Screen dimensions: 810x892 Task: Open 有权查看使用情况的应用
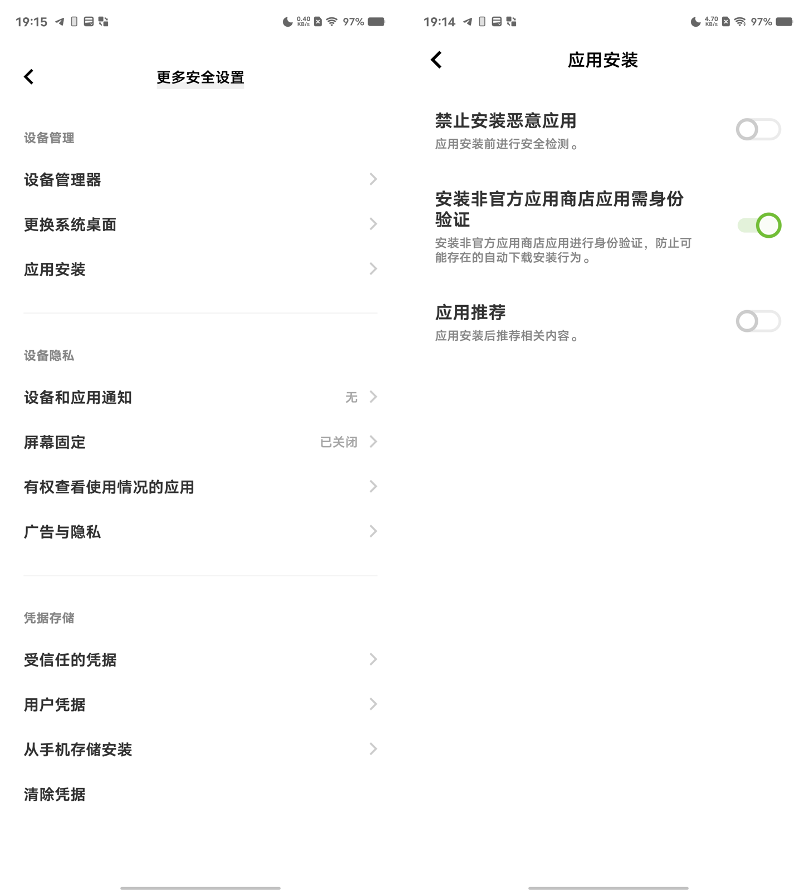click(200, 487)
